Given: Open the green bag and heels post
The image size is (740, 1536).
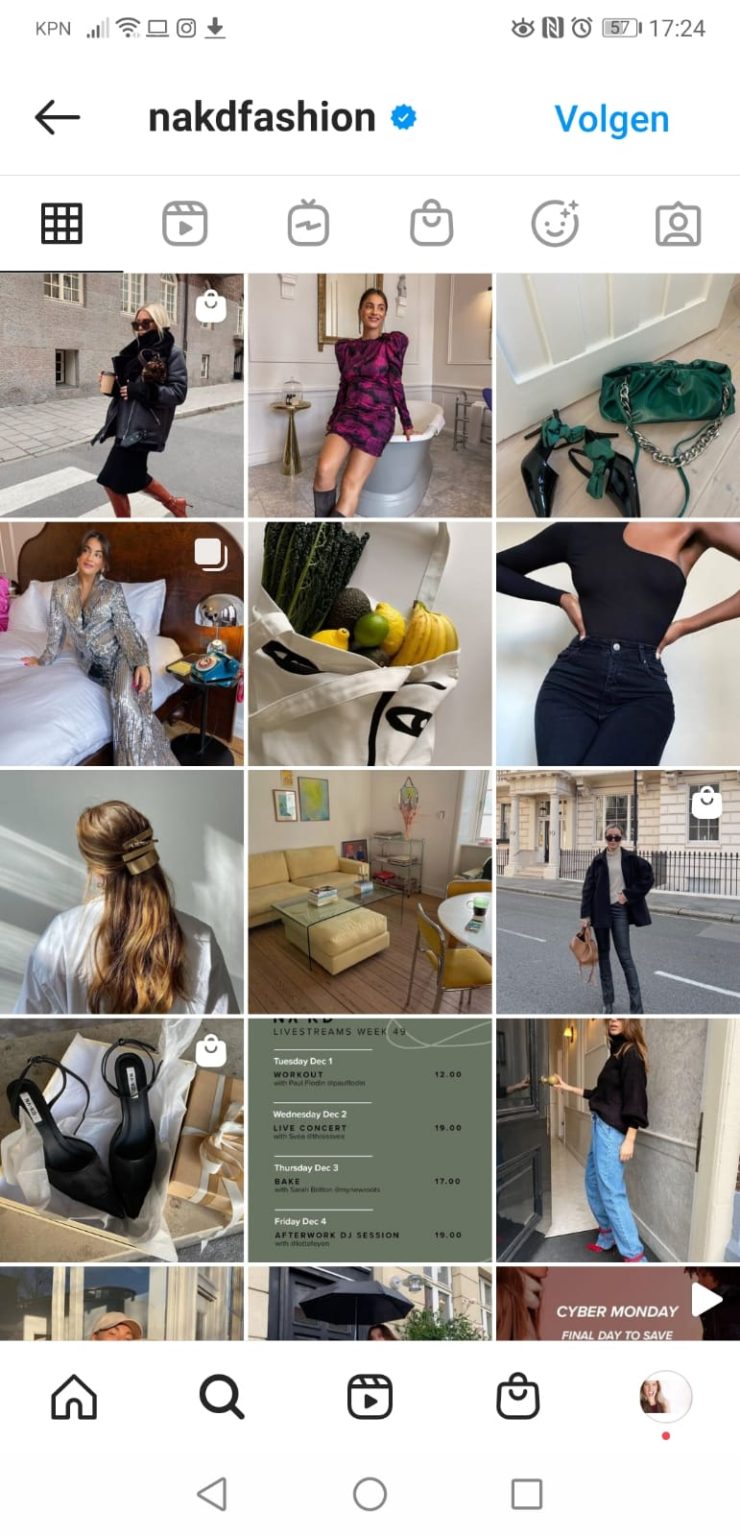Looking at the screenshot, I should click(x=618, y=395).
